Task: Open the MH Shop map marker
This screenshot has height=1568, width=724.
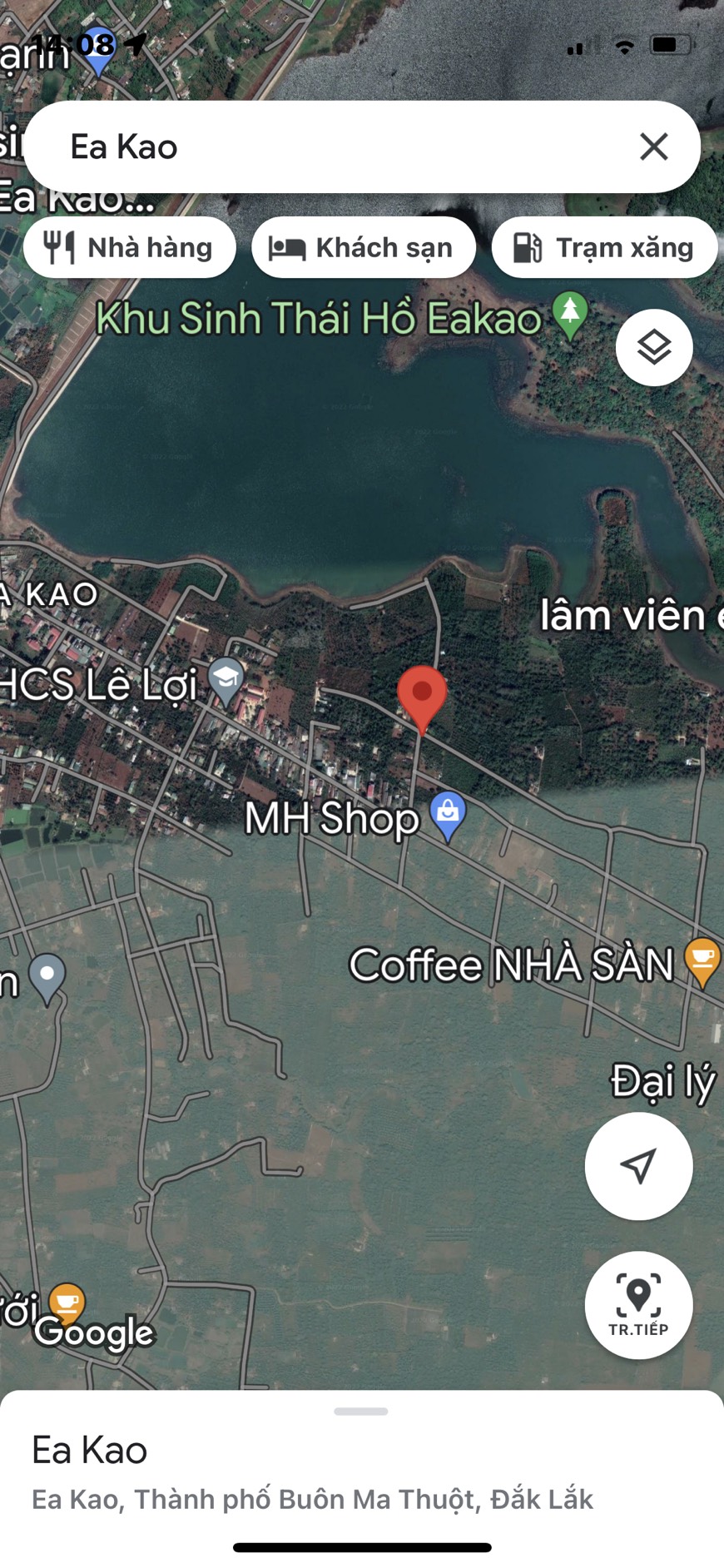Action: click(448, 816)
